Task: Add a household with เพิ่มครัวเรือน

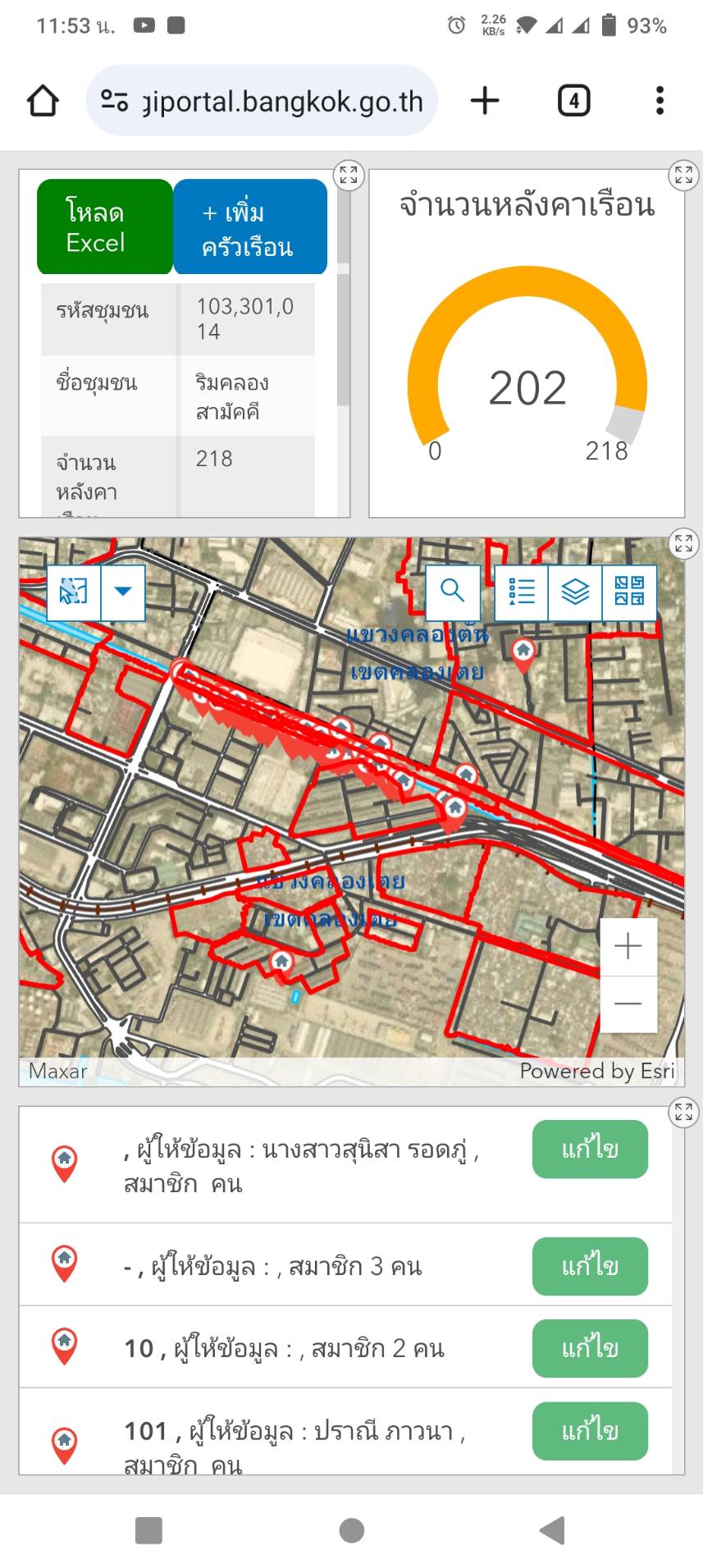Action: point(250,227)
